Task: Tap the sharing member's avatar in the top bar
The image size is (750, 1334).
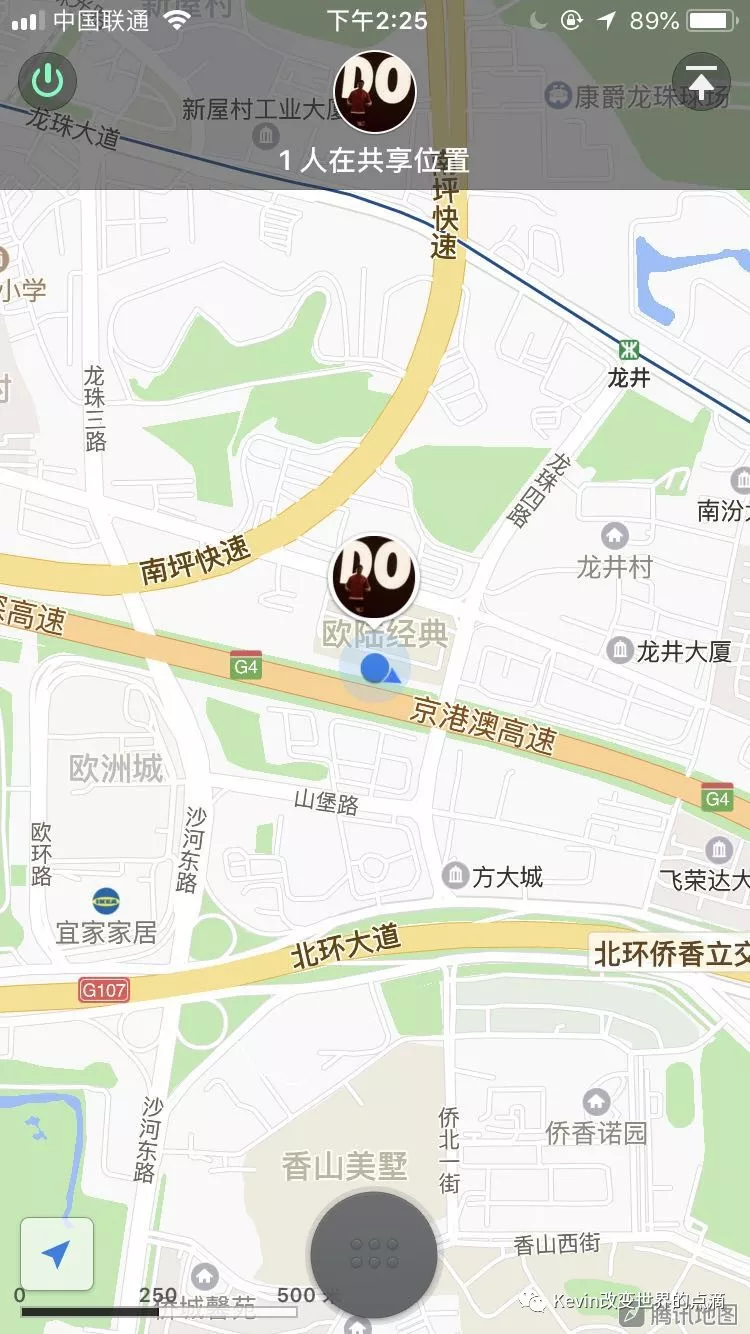Action: (374, 92)
